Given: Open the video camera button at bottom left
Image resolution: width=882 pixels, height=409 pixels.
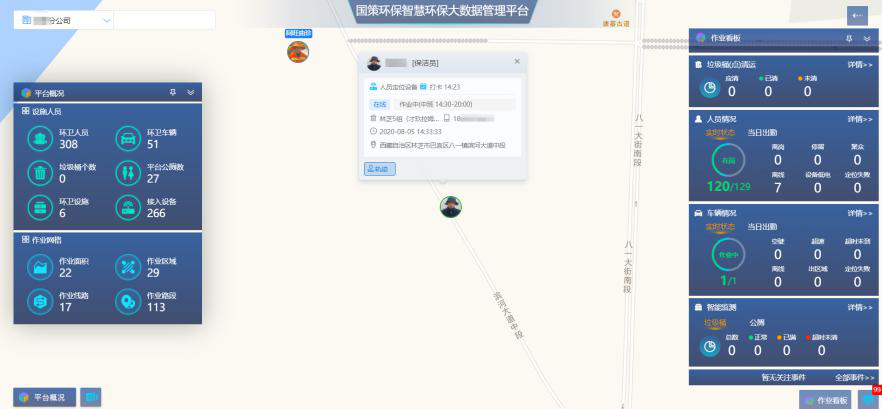Looking at the screenshot, I should (91, 397).
